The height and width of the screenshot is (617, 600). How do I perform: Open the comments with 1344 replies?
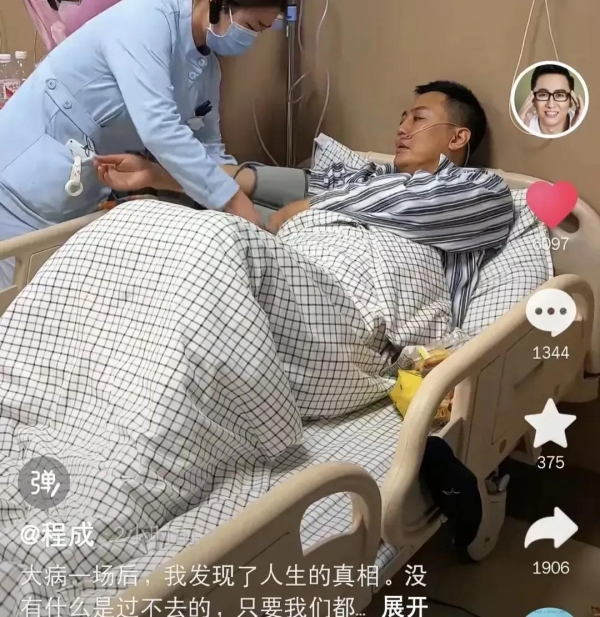point(551,313)
